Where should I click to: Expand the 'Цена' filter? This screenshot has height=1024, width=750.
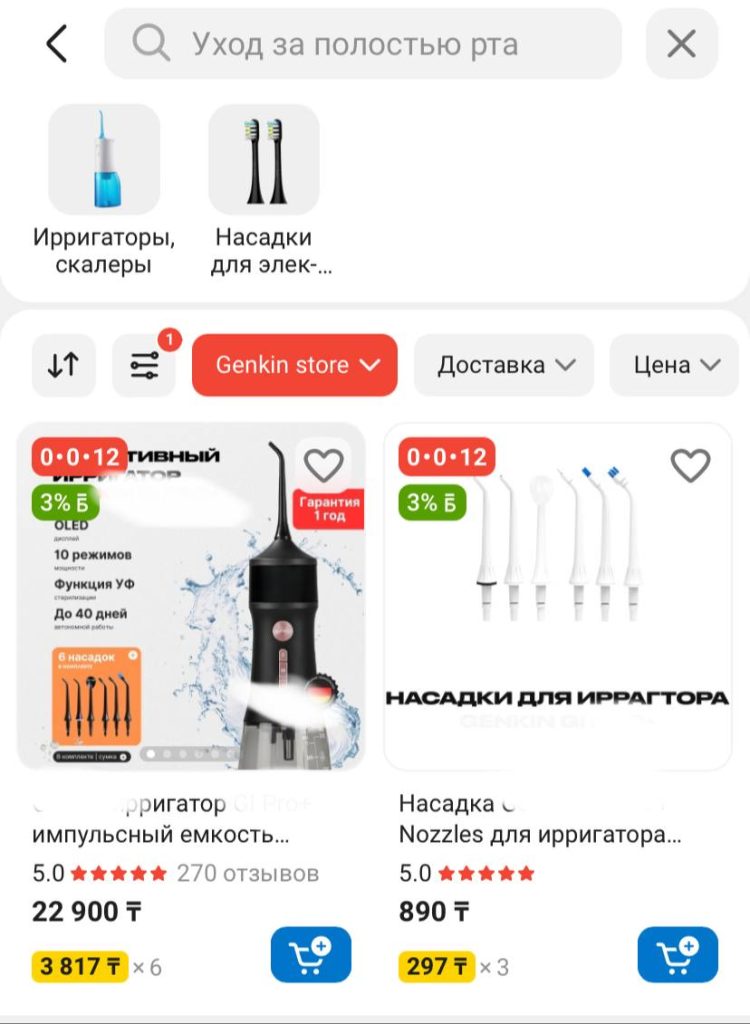click(x=675, y=365)
